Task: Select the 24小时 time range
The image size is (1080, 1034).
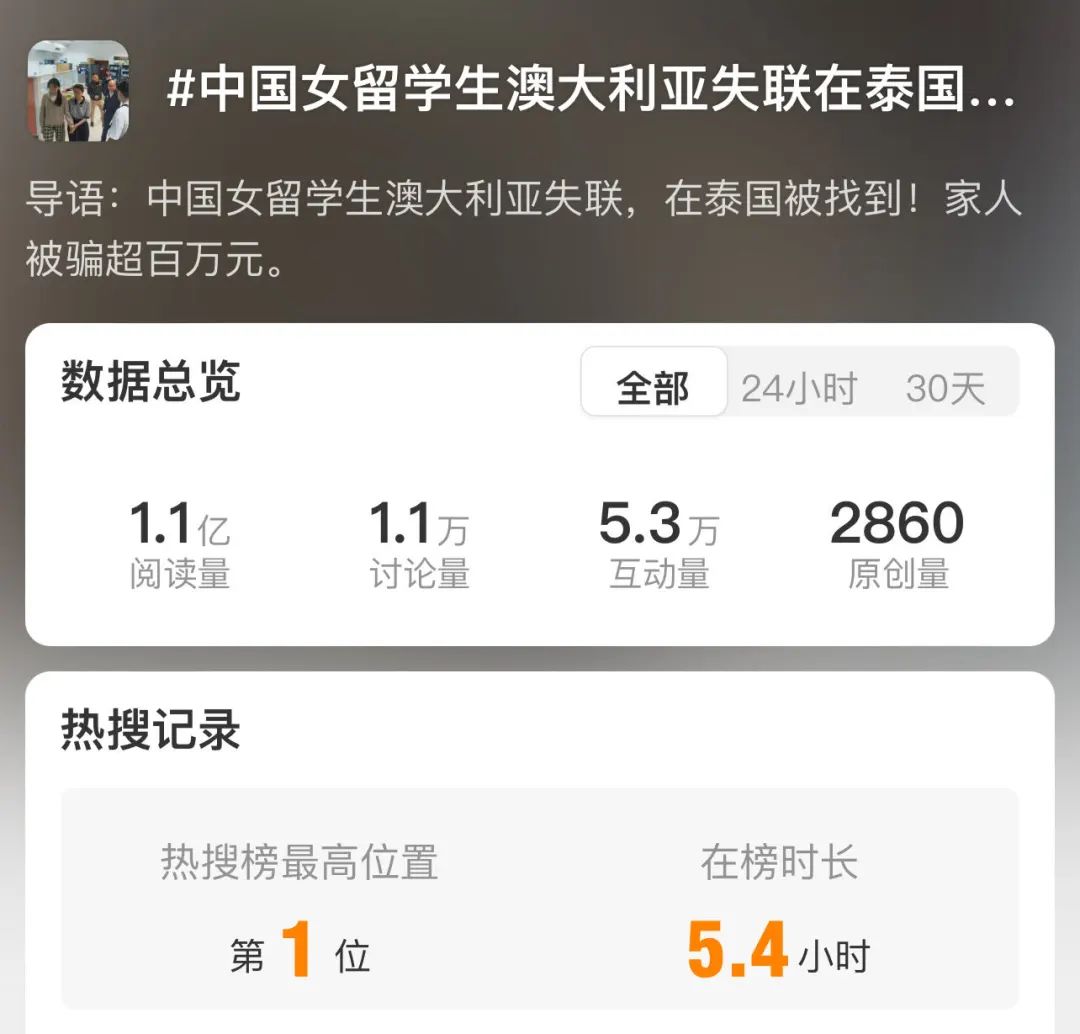Action: (x=798, y=387)
